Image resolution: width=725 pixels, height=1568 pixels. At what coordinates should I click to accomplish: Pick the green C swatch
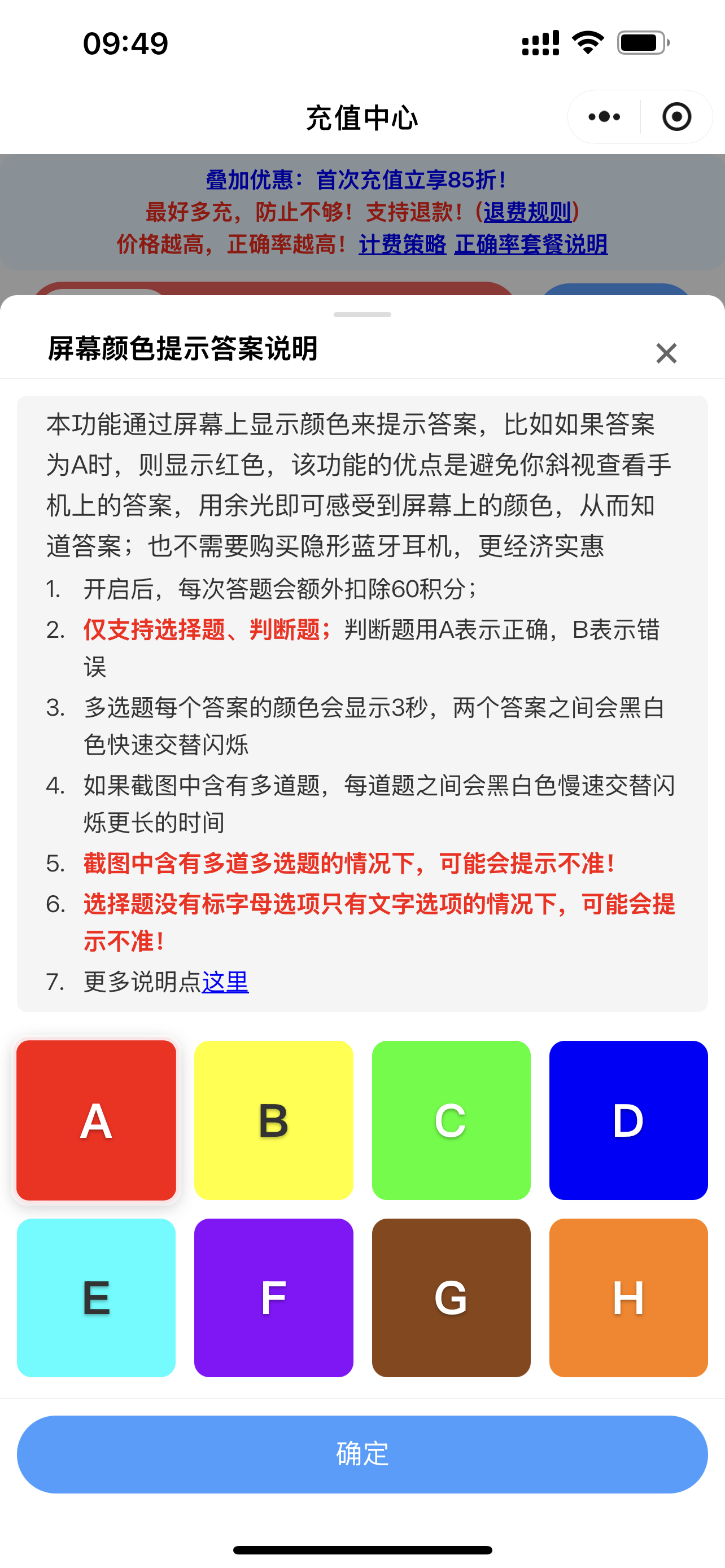(451, 1120)
